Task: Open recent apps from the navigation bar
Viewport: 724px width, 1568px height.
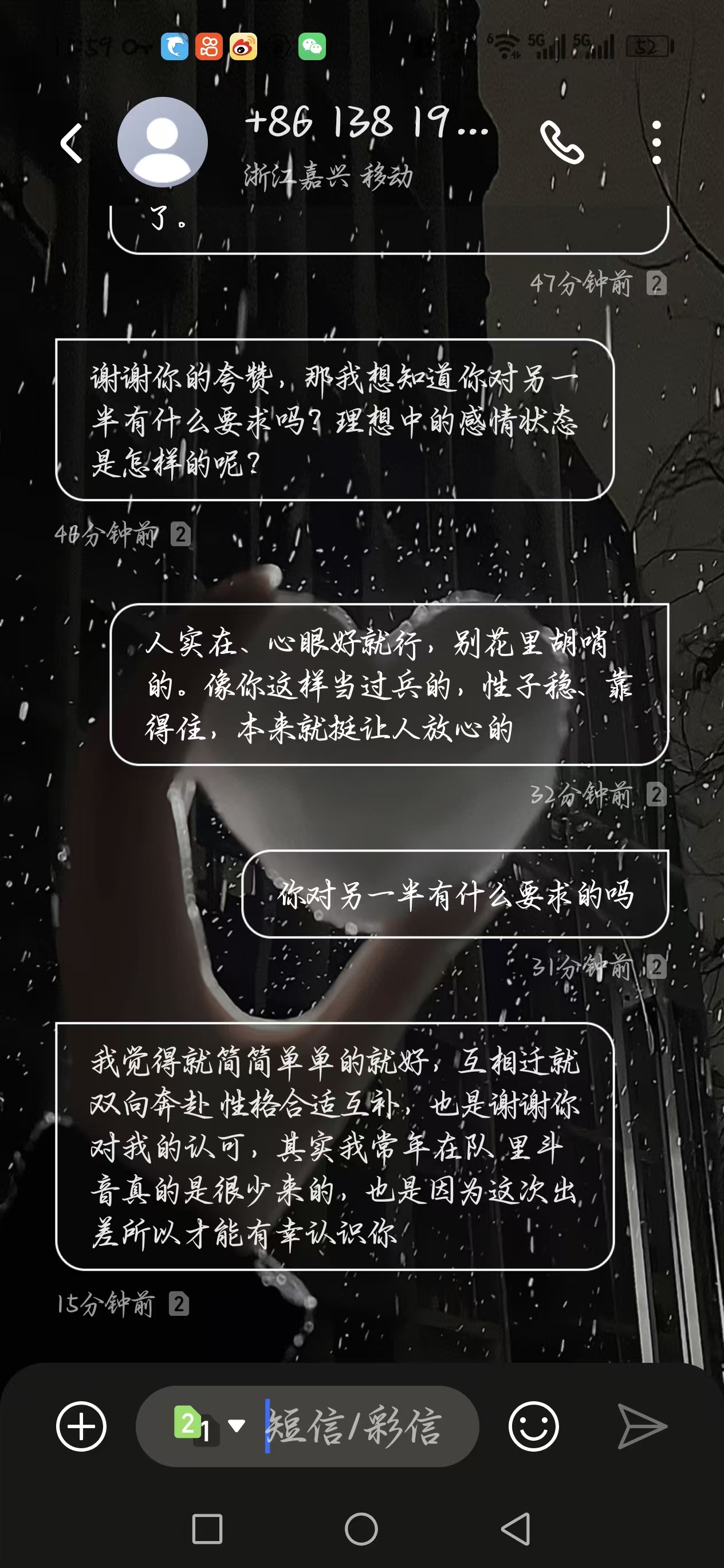Action: (207, 1528)
